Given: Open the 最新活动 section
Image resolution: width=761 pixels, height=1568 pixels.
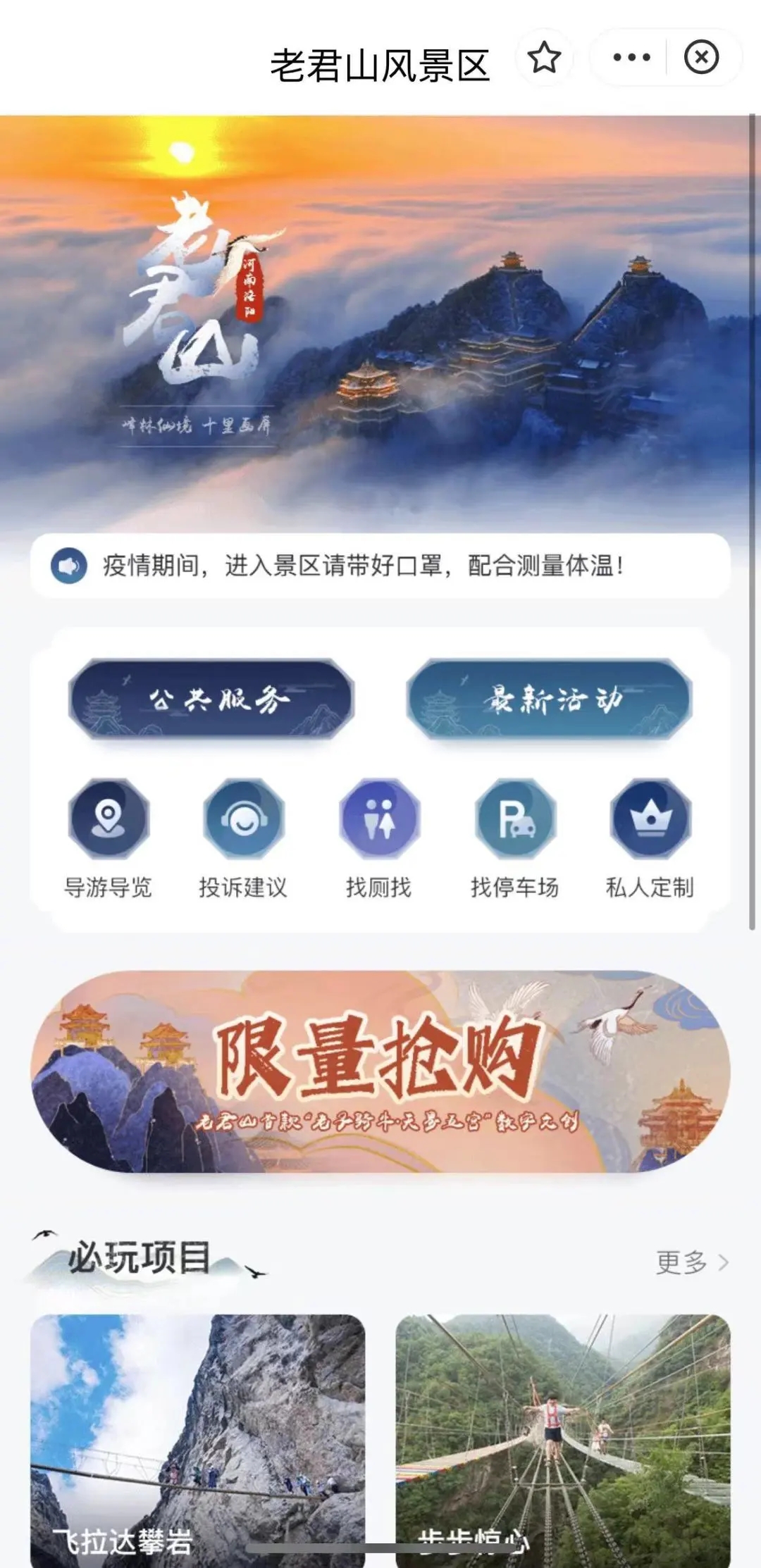Looking at the screenshot, I should click(x=550, y=699).
